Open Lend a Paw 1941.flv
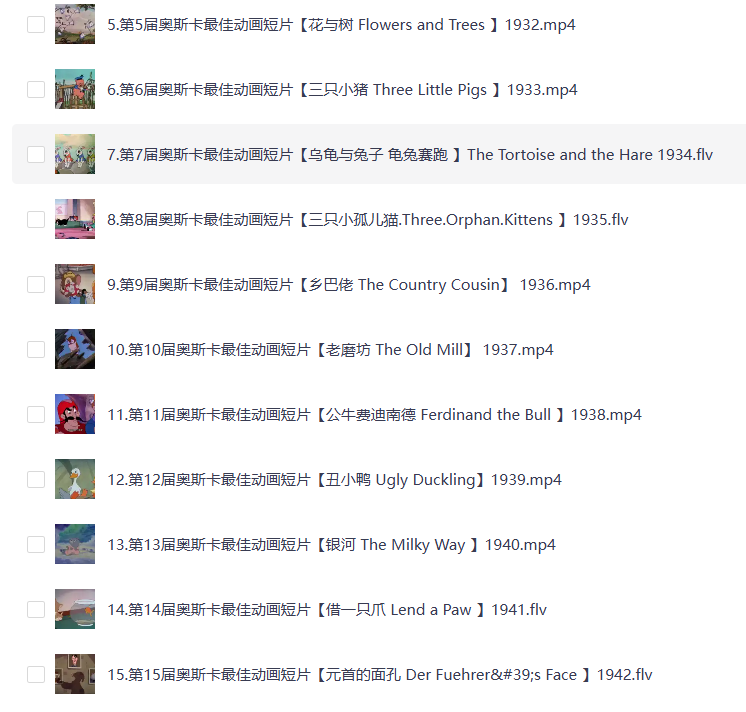Screen dimensions: 746x712 coord(327,610)
